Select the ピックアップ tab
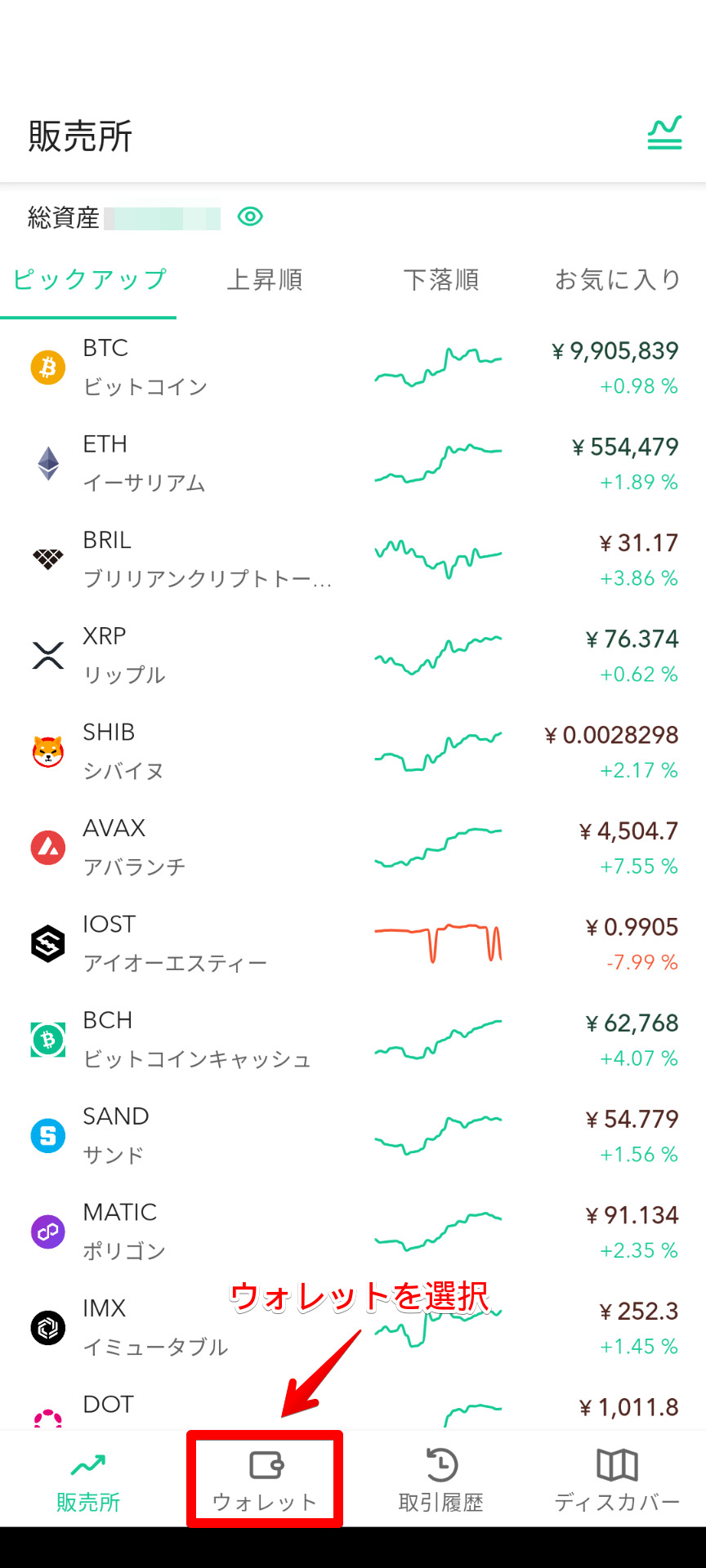The width and height of the screenshot is (706, 1568). pos(89,280)
